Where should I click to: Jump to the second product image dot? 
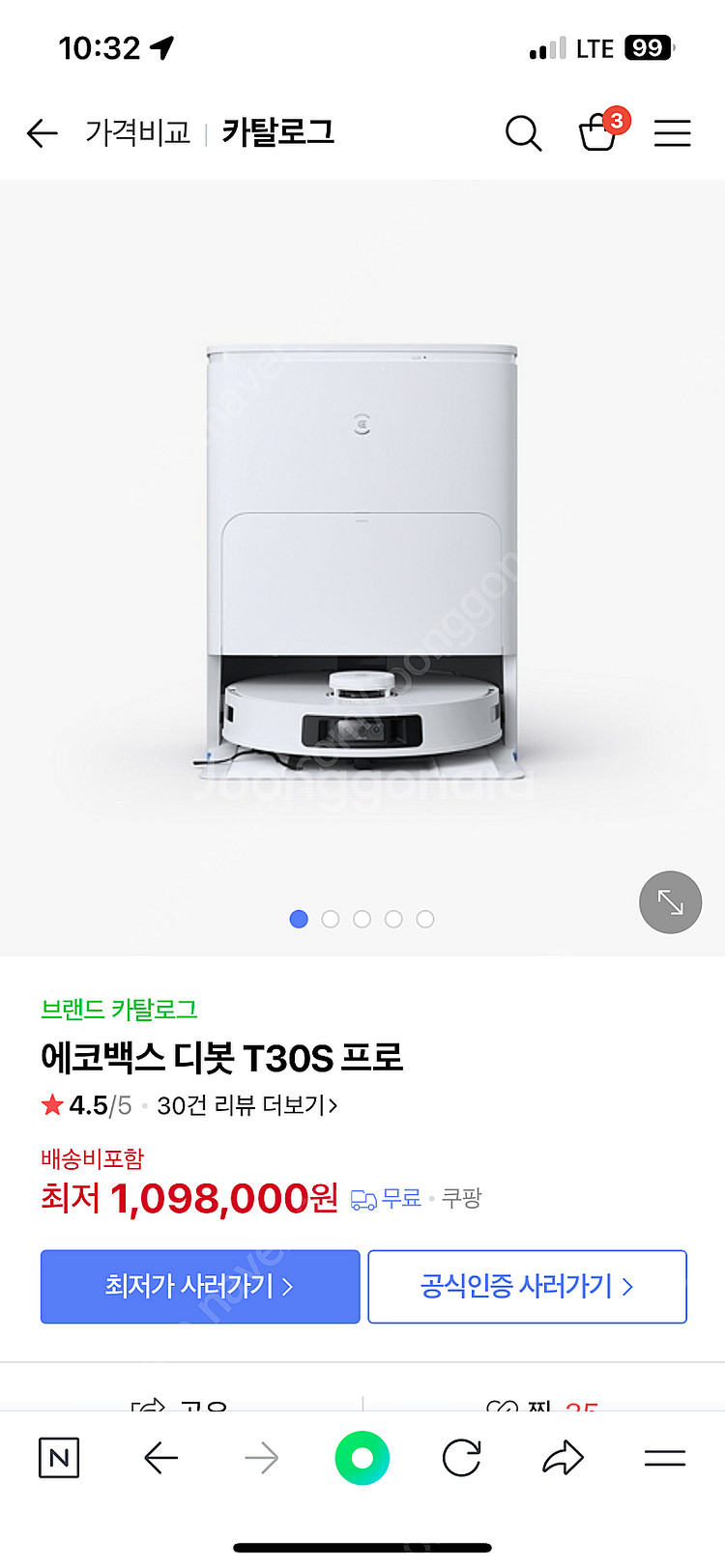click(331, 919)
